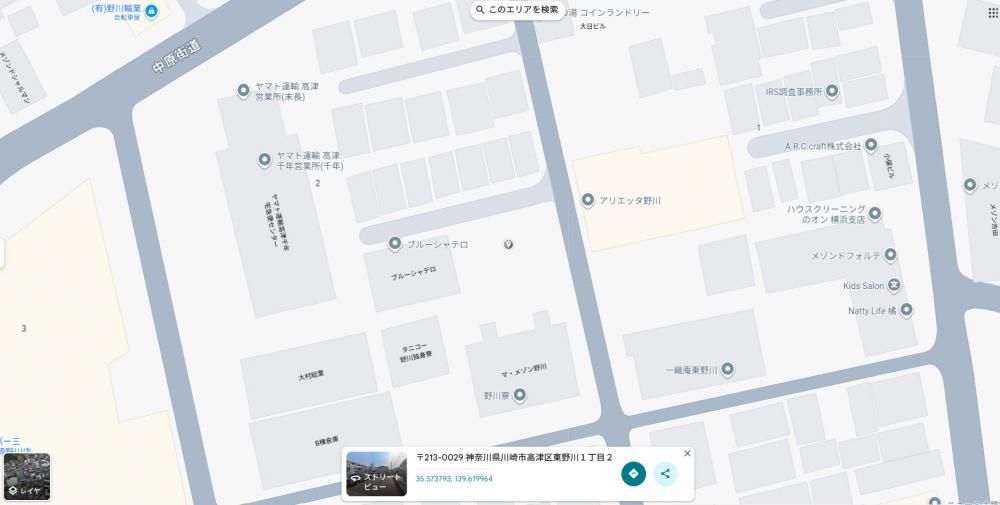Select the 一織庵東野川 marker
Screen dimensions: 1000x505
click(728, 369)
